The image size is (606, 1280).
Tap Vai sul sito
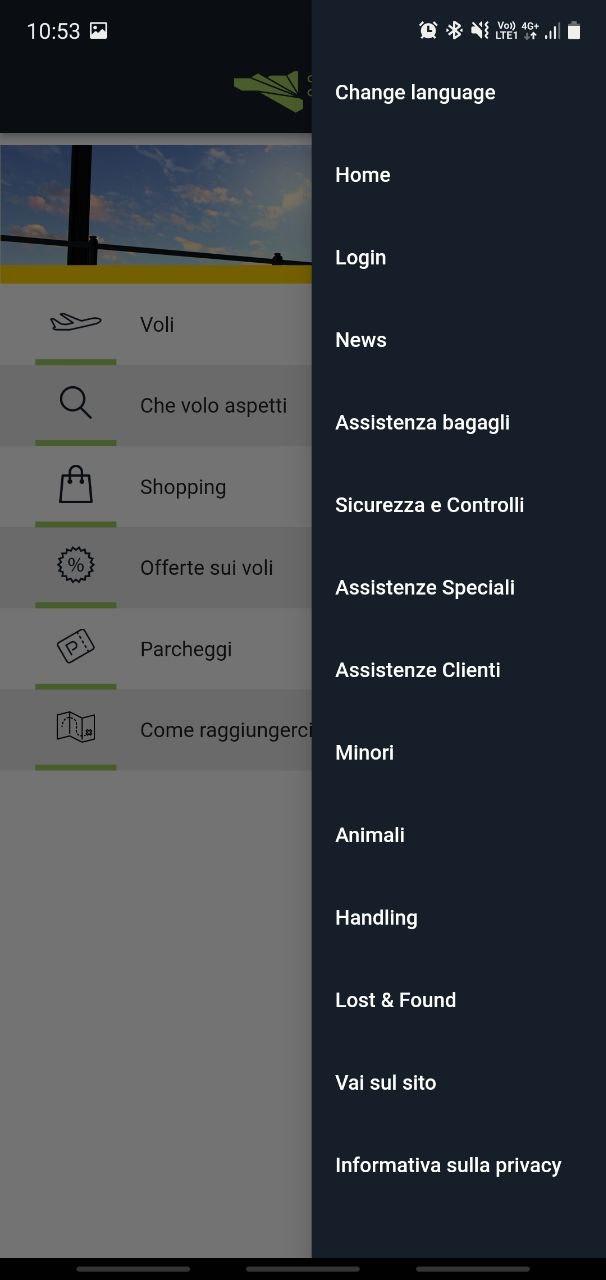[386, 1083]
